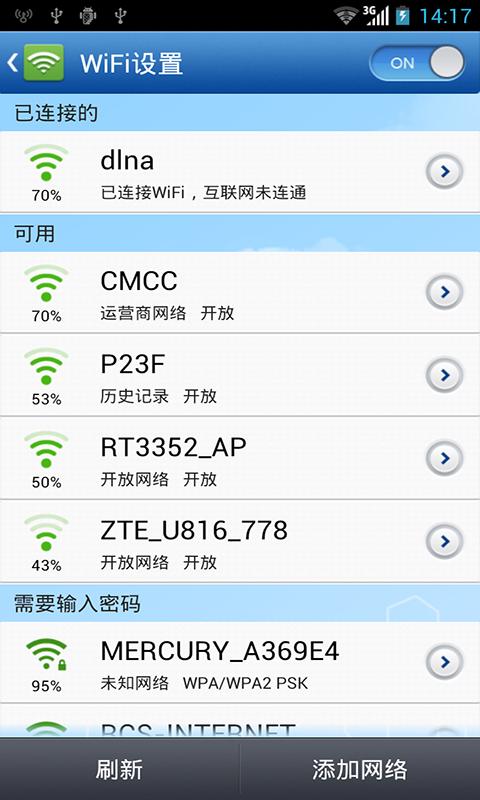
Task: Tap 添加网络 to add a network
Action: click(360, 769)
